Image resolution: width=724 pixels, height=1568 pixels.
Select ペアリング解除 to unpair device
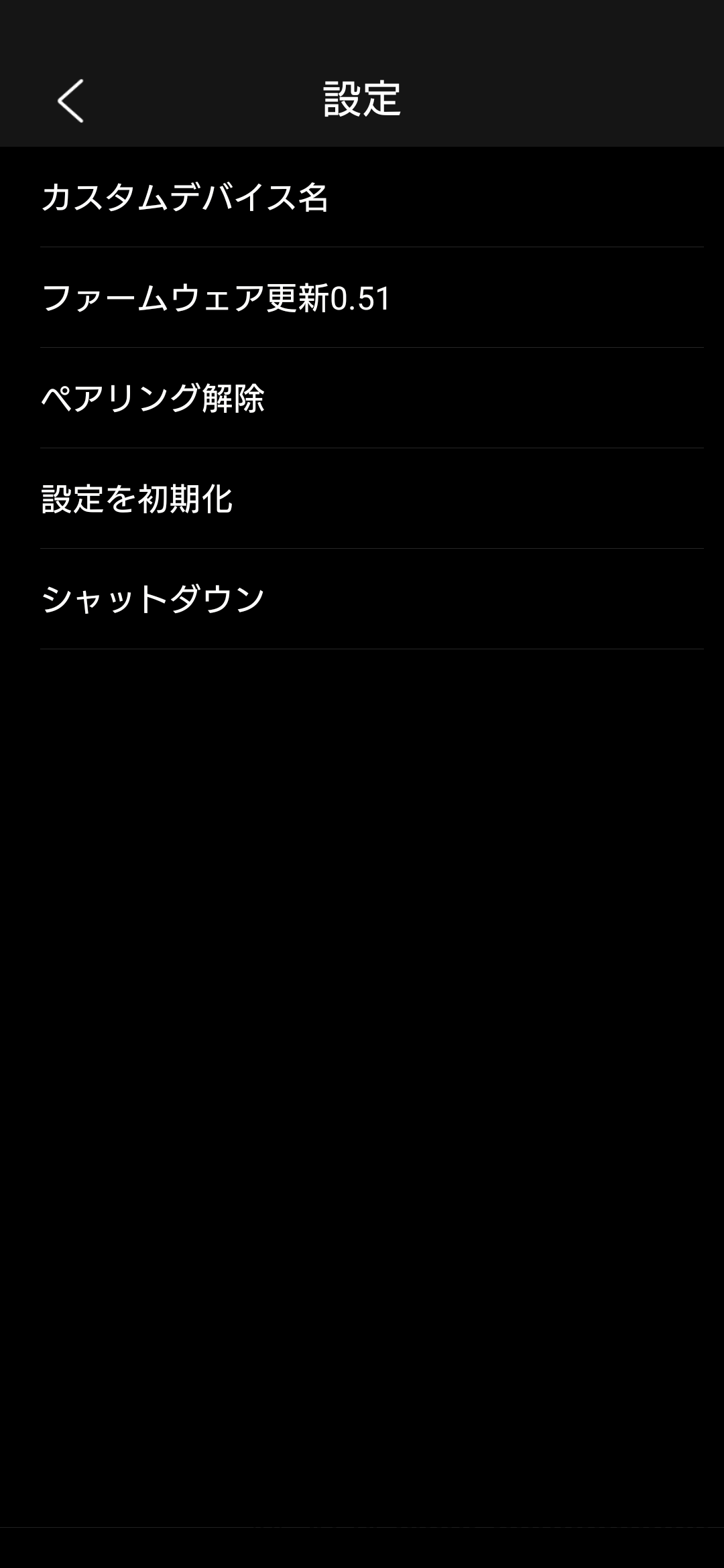coord(153,399)
